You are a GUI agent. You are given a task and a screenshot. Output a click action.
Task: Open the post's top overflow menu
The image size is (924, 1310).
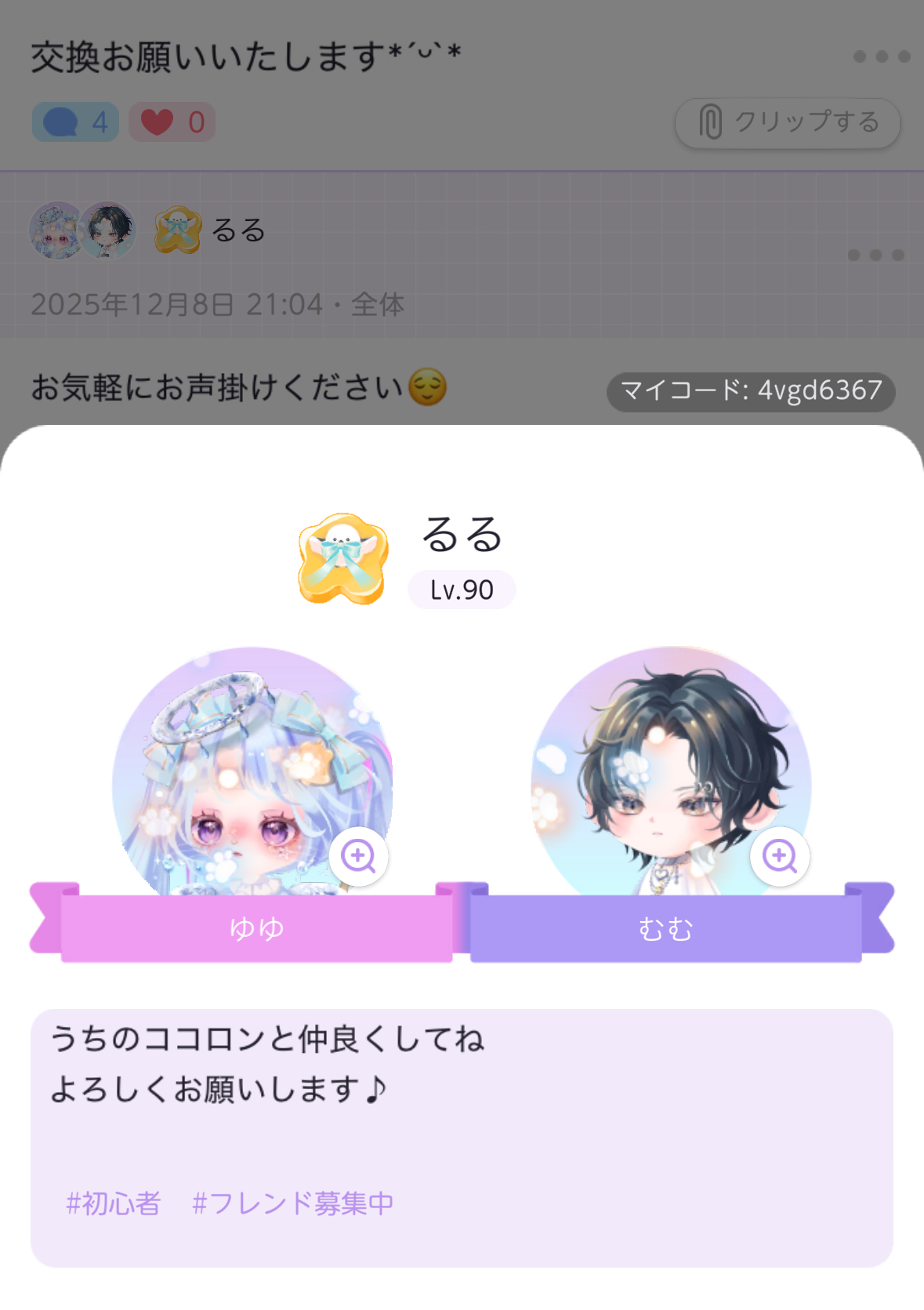(881, 56)
